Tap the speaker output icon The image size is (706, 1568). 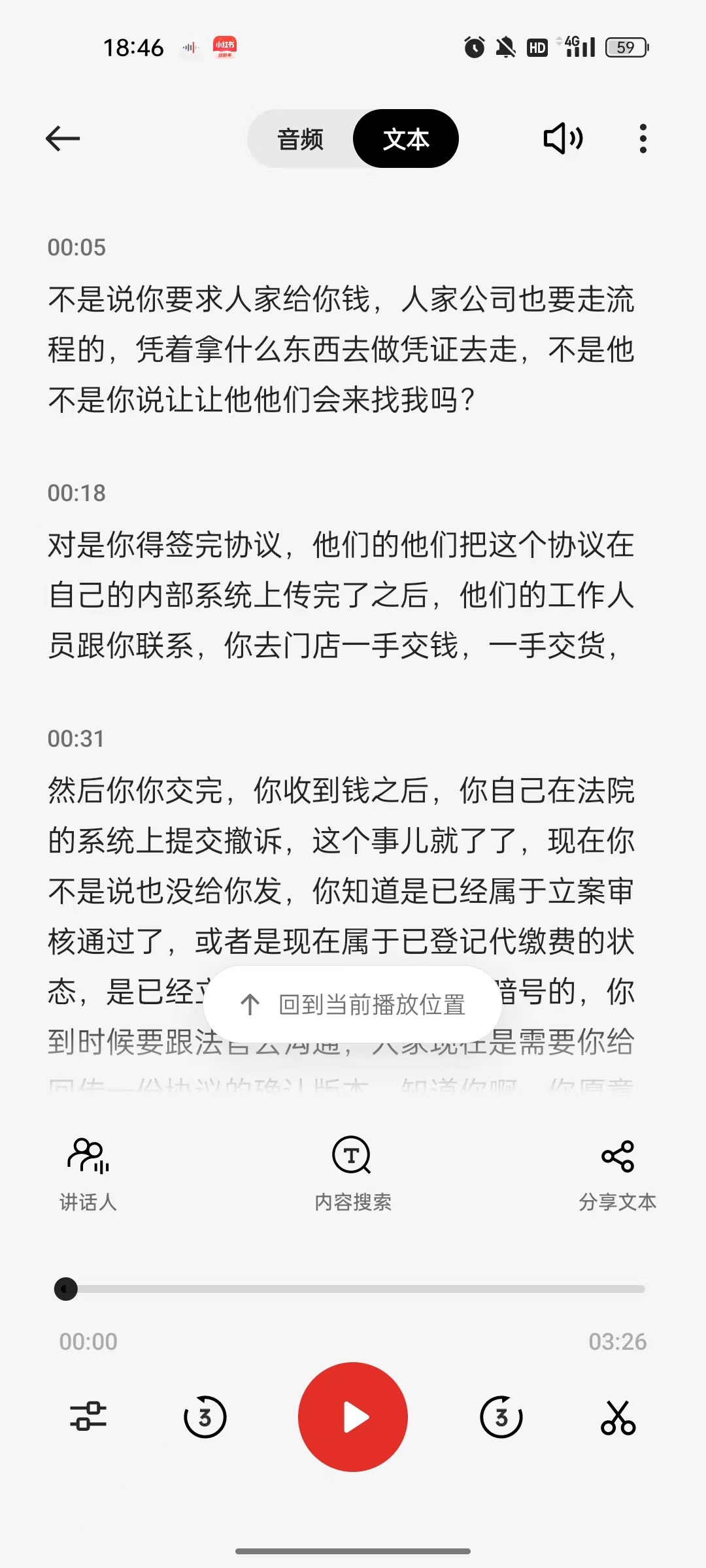[x=563, y=139]
